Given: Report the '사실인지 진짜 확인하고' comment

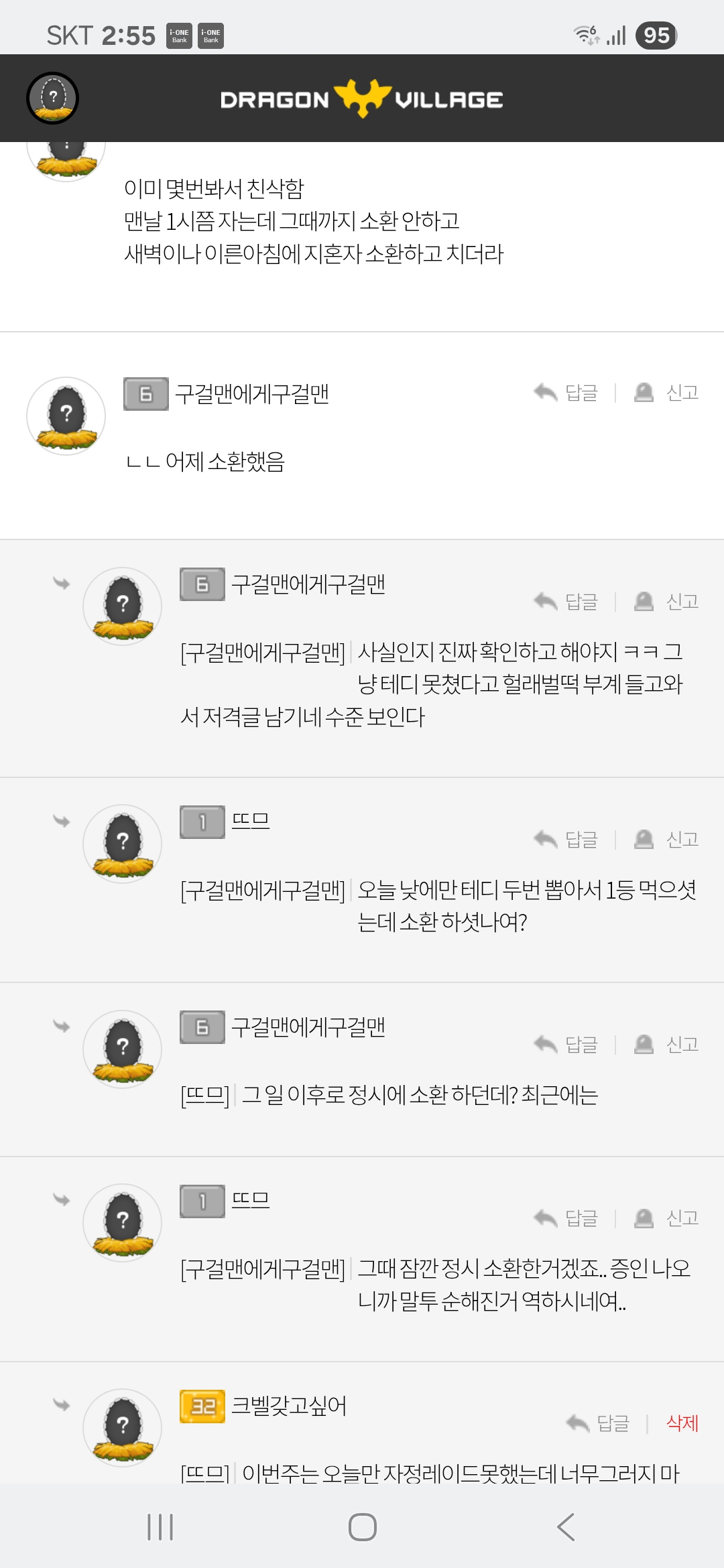Looking at the screenshot, I should point(666,602).
